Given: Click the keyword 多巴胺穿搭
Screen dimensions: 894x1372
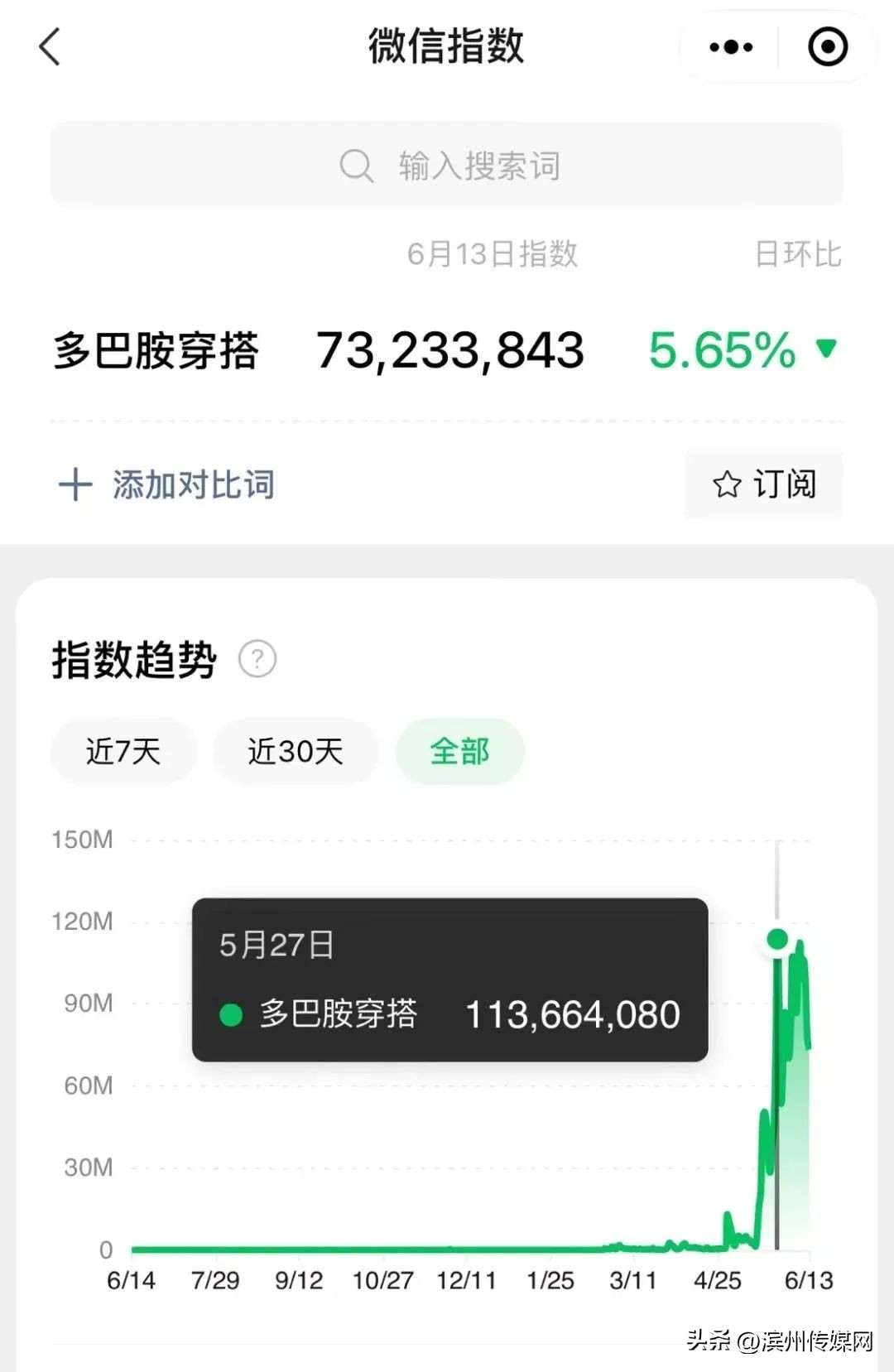Looking at the screenshot, I should click(156, 350).
